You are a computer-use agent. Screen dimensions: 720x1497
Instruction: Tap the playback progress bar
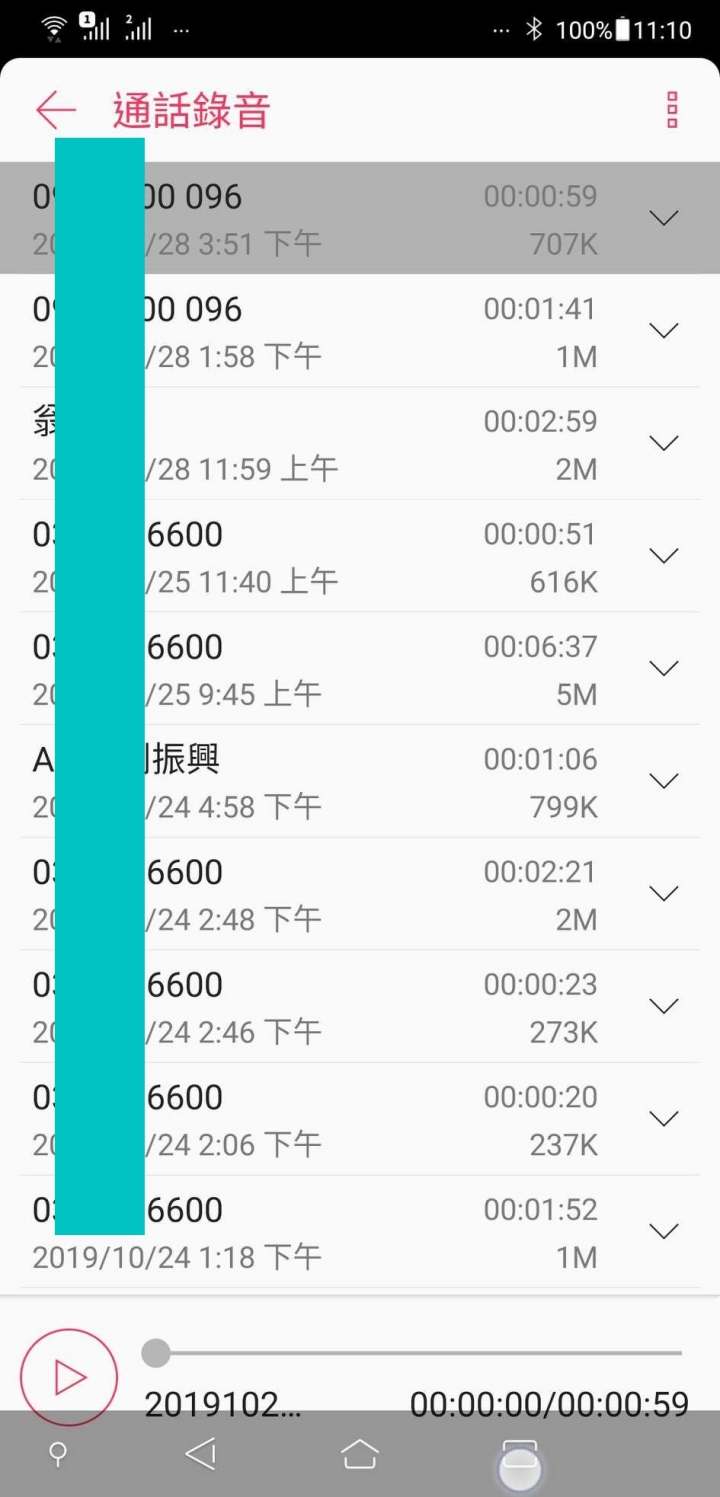point(412,1353)
